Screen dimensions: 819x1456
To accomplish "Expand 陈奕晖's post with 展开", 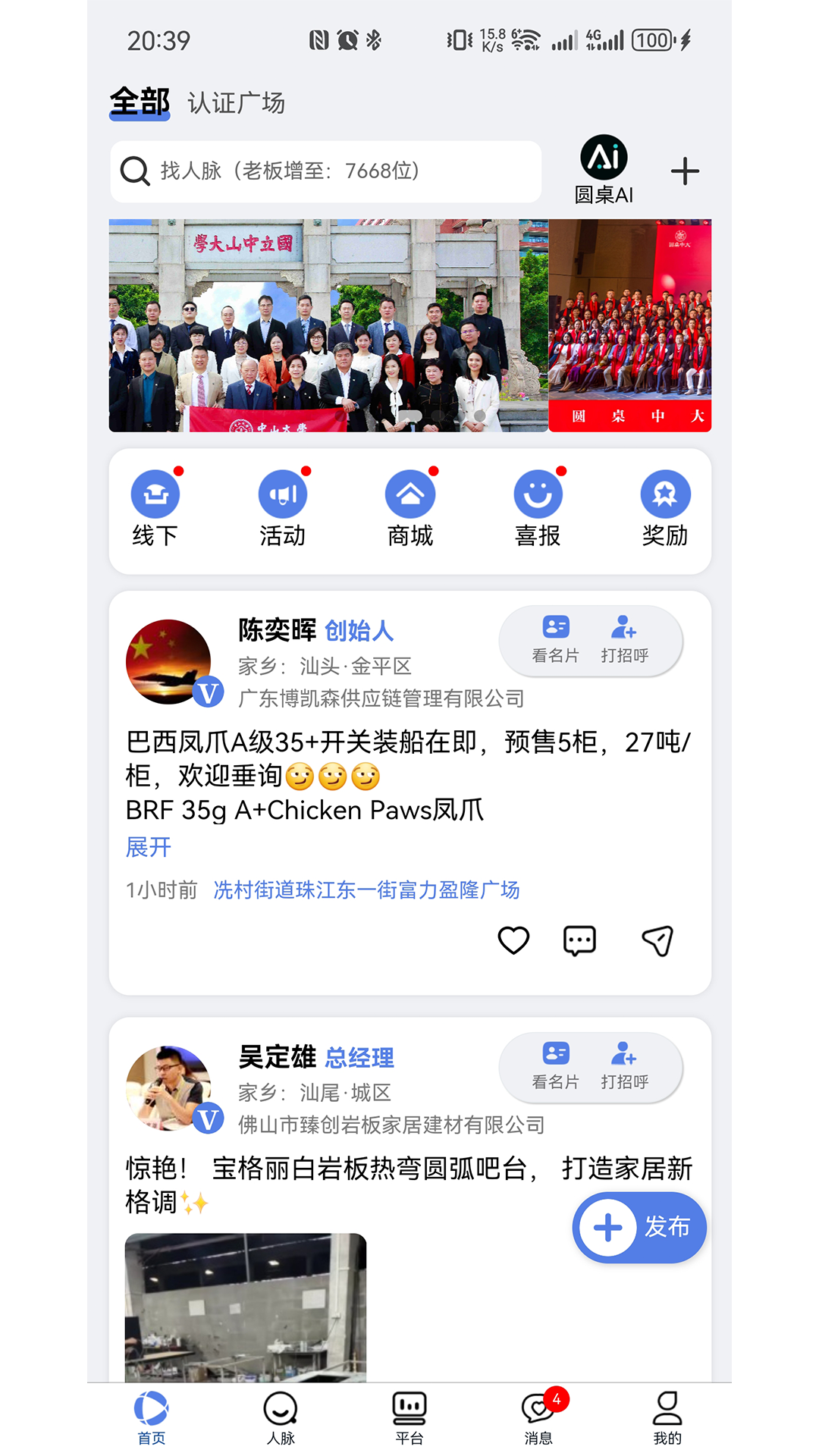I will (x=149, y=846).
